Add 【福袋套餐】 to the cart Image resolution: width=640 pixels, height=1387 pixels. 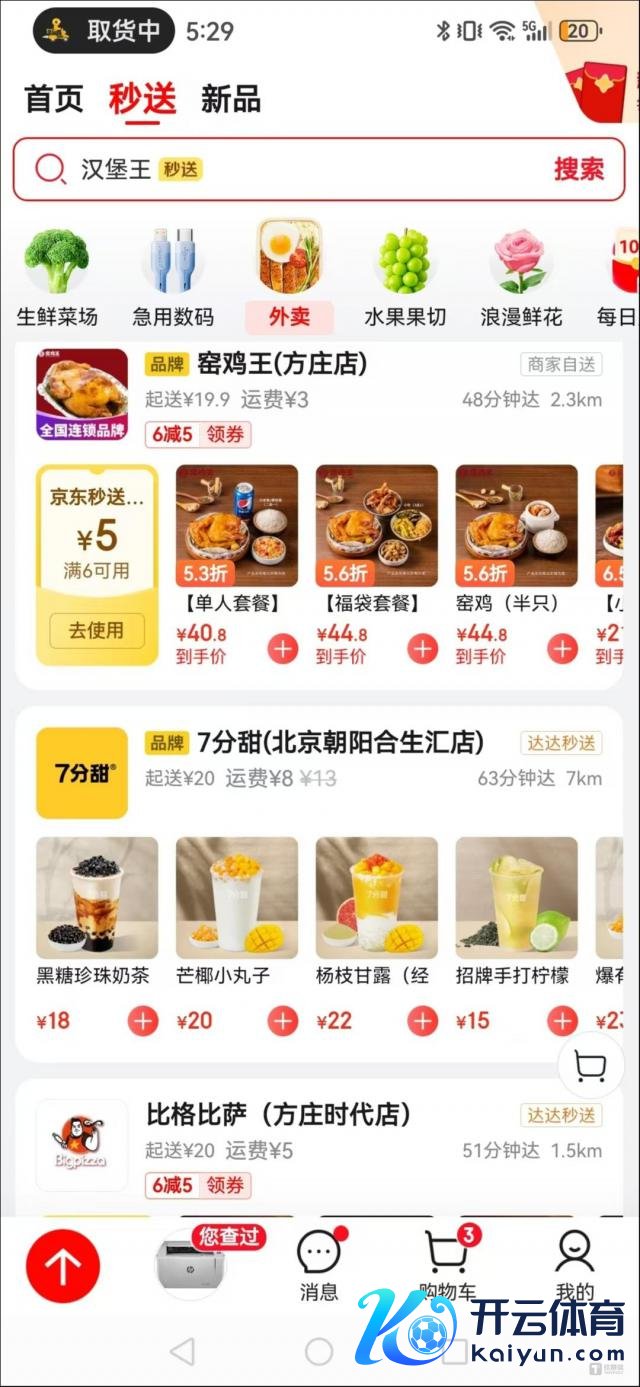(x=422, y=649)
